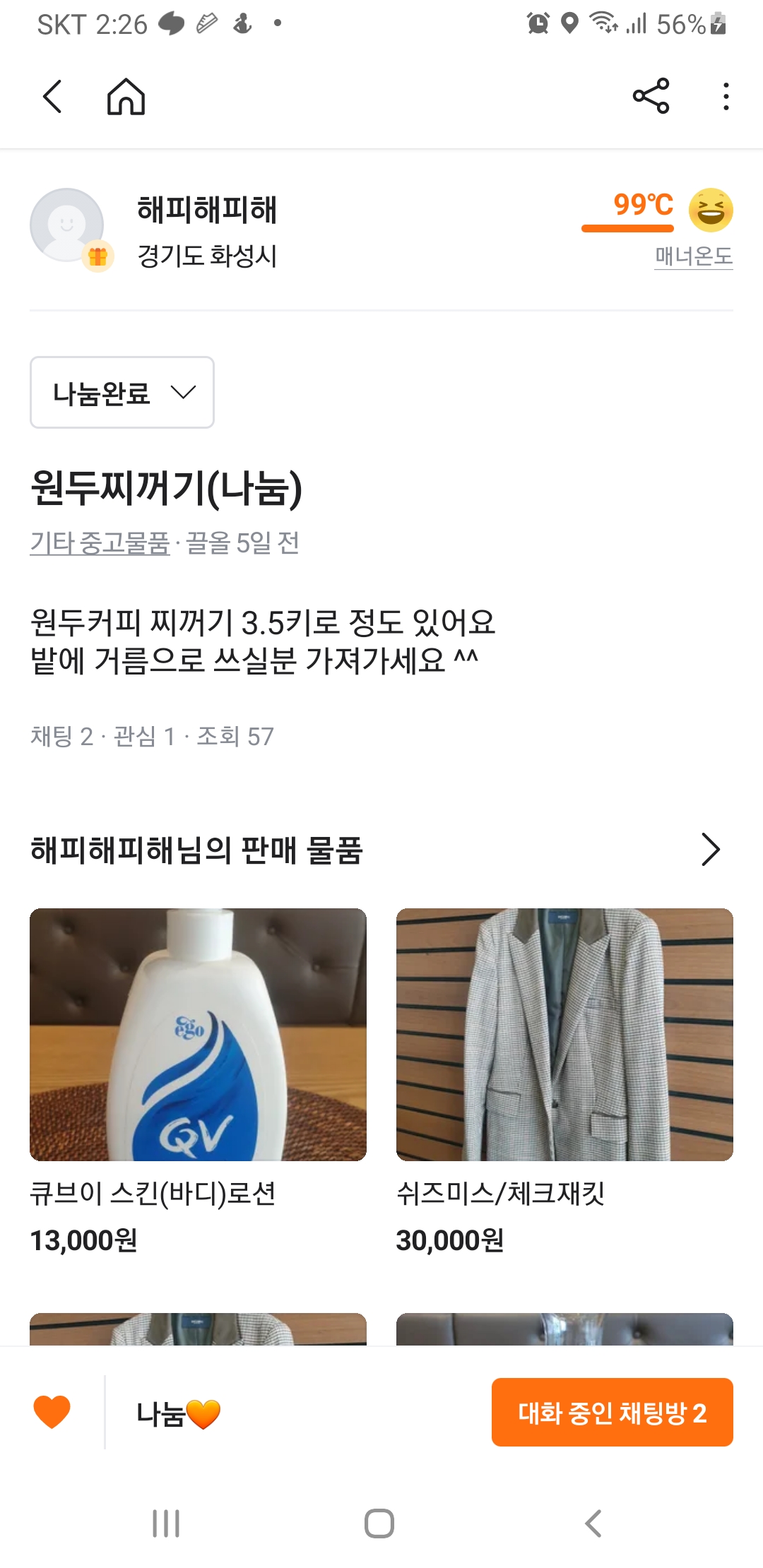Viewport: 763px width, 1568px height.
Task: Share this listing
Action: pyautogui.click(x=651, y=96)
